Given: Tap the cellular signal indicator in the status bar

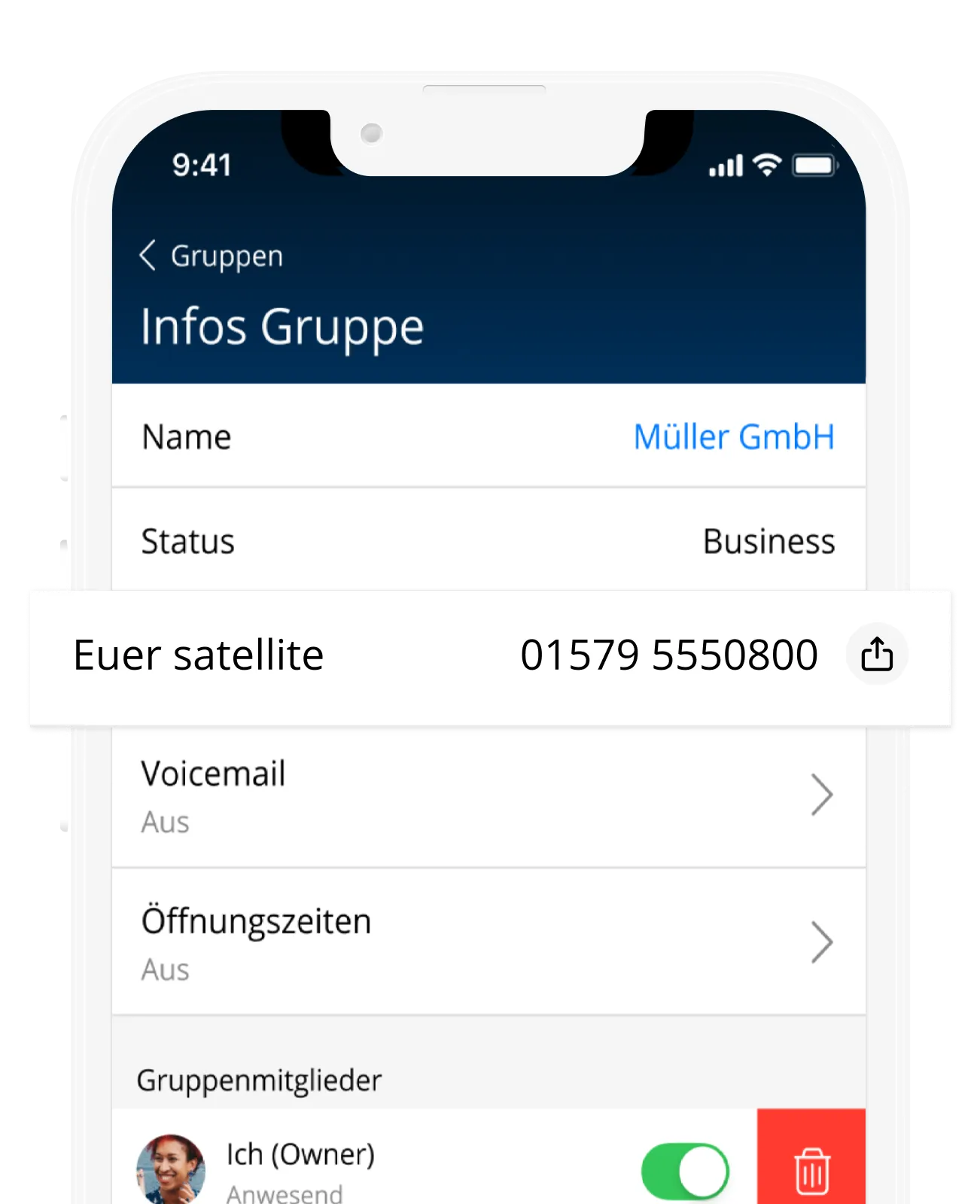Looking at the screenshot, I should click(x=725, y=167).
